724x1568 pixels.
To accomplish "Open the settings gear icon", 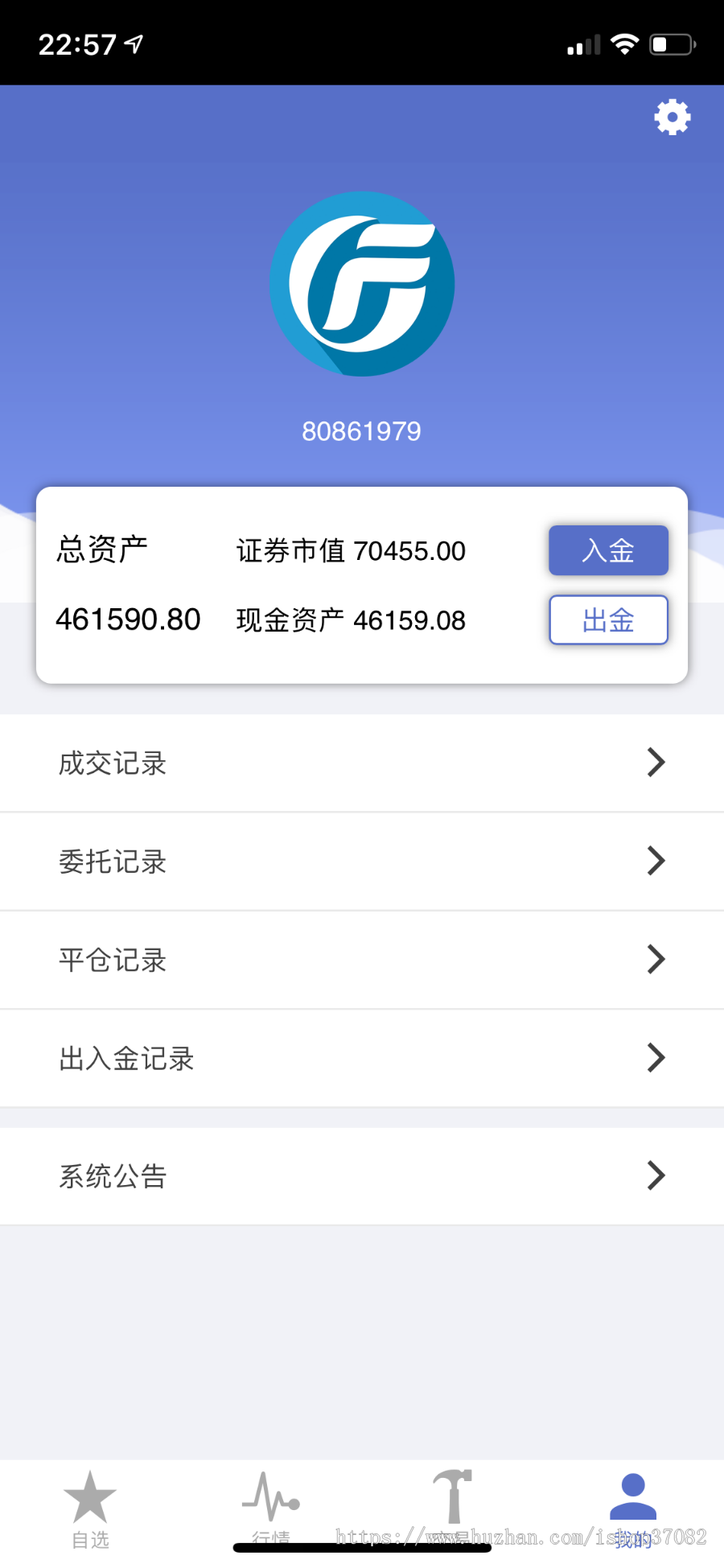I will [x=673, y=117].
